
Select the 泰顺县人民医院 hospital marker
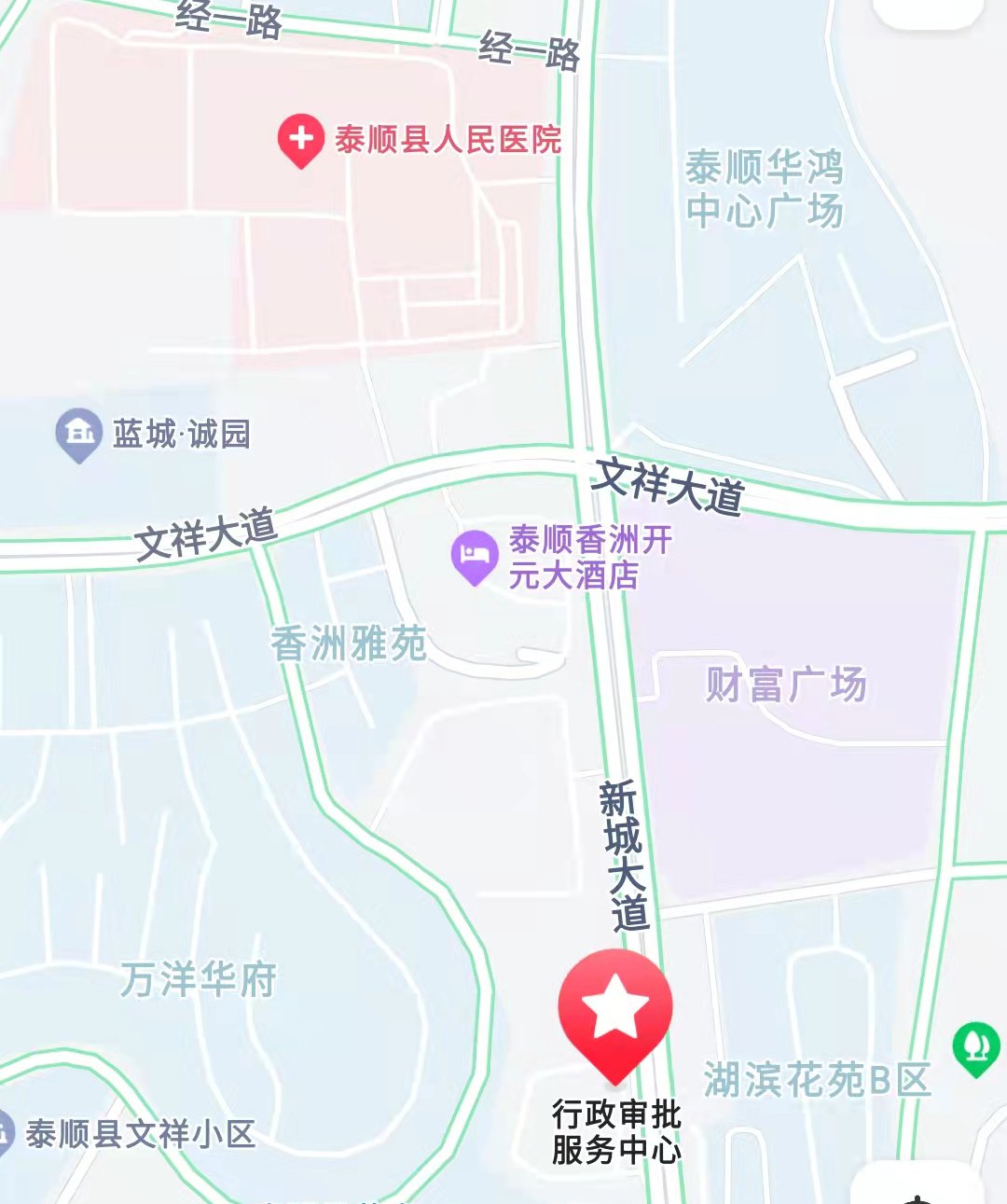300,140
